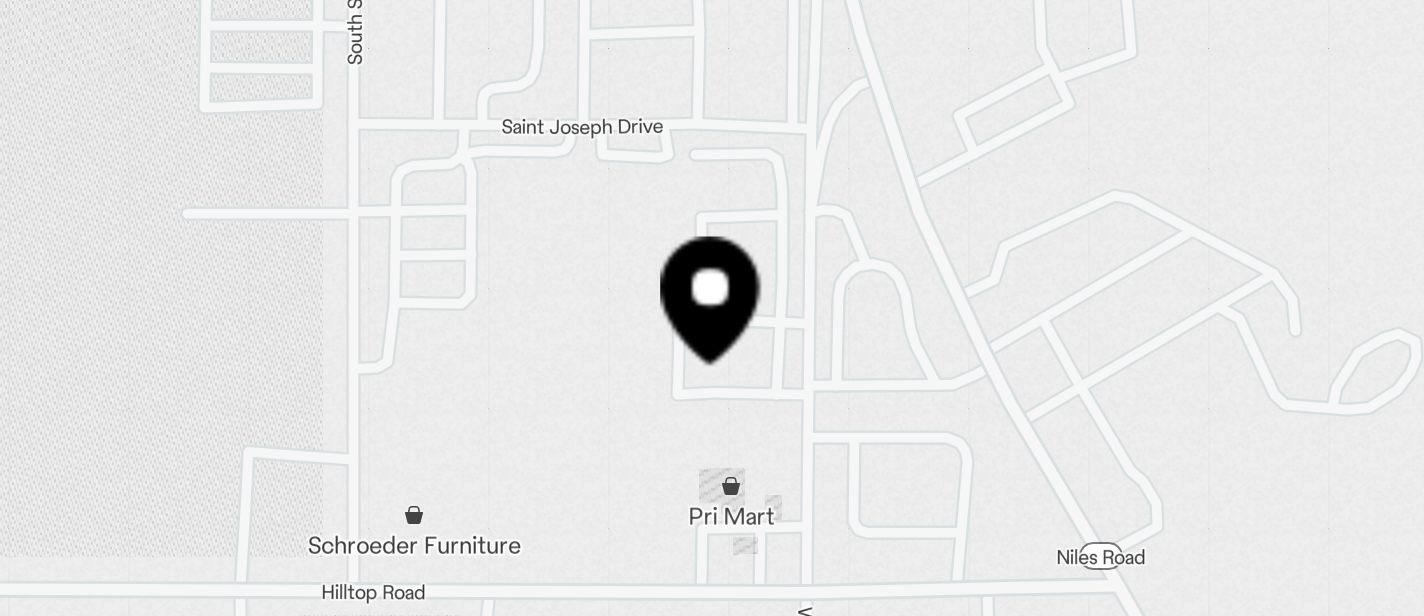Select the Schroeder Furniture shop marker
Image resolution: width=1424 pixels, height=616 pixels.
414,516
